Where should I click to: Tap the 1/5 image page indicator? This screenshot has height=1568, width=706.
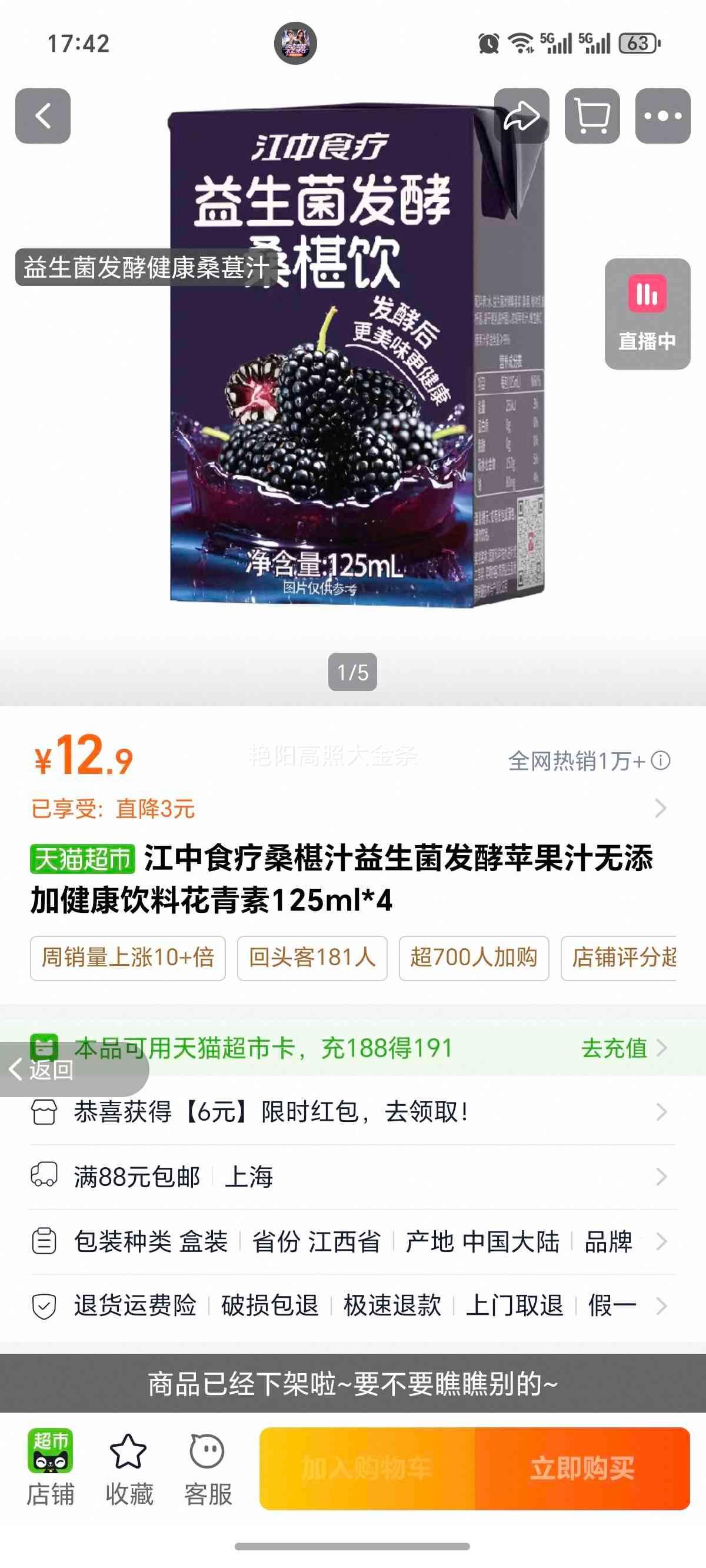click(x=352, y=672)
